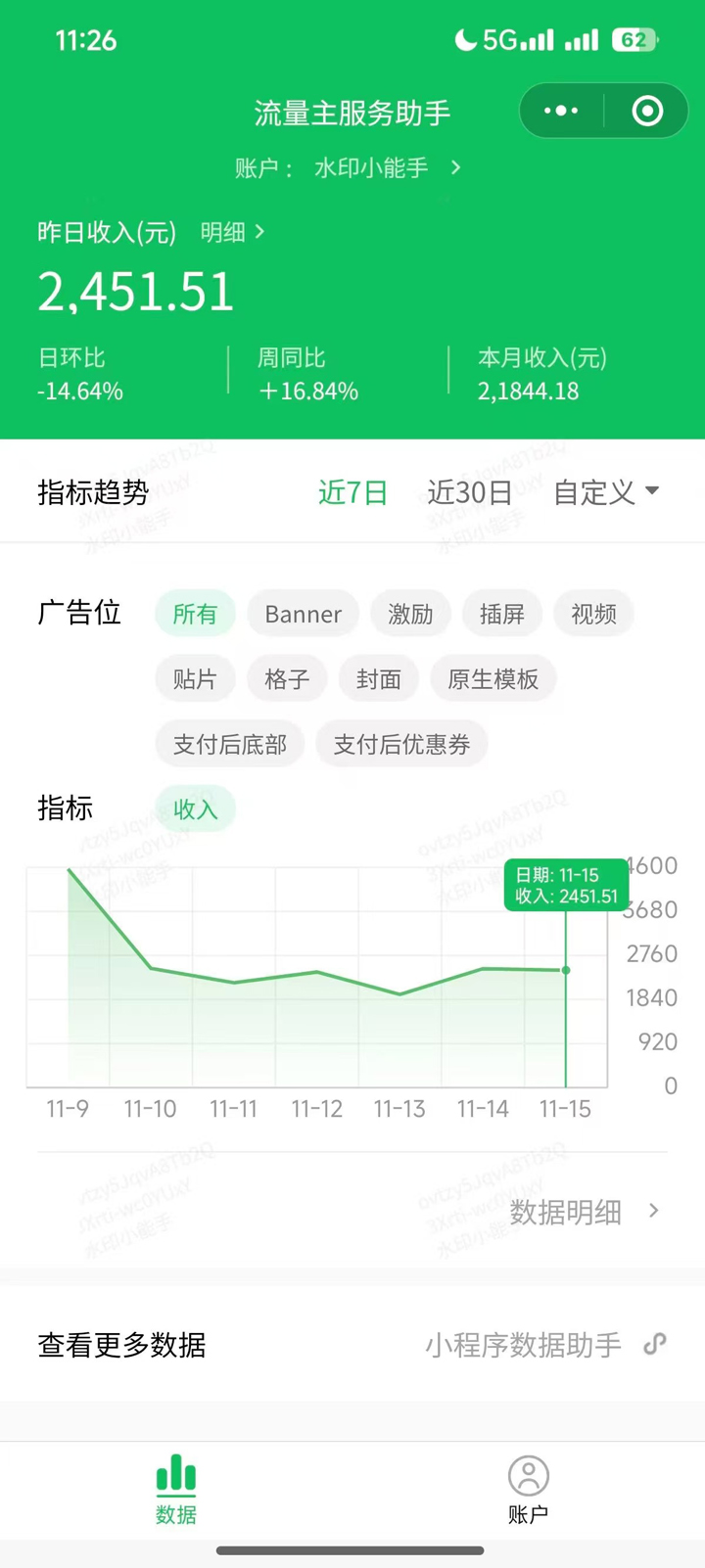Close the mini program with the circle icon
This screenshot has width=705, height=1568.
(x=647, y=111)
